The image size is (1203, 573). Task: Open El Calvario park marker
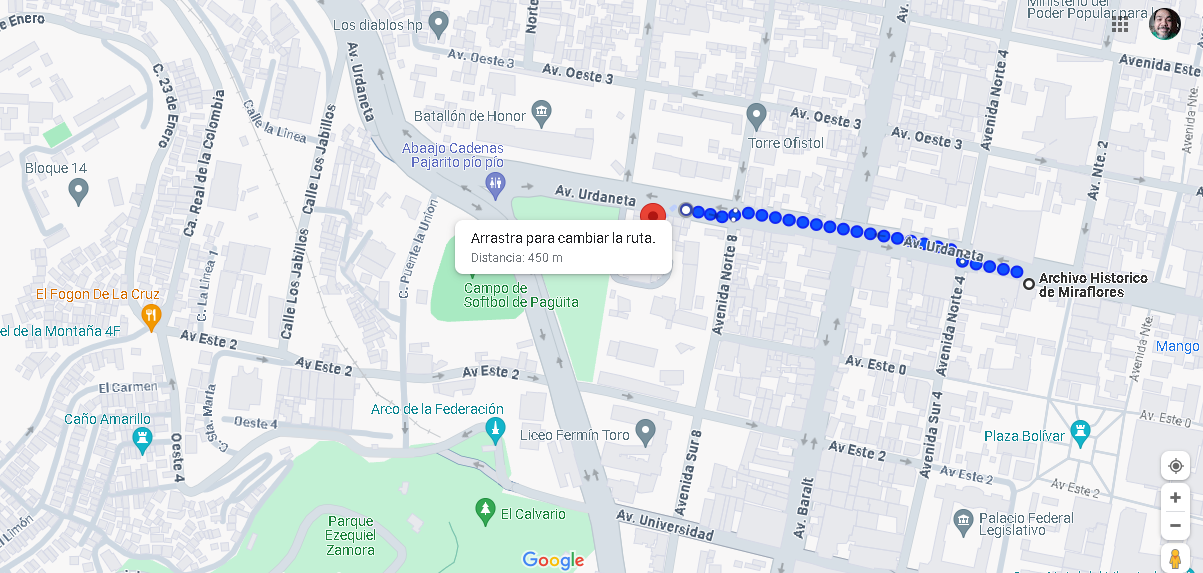[485, 512]
